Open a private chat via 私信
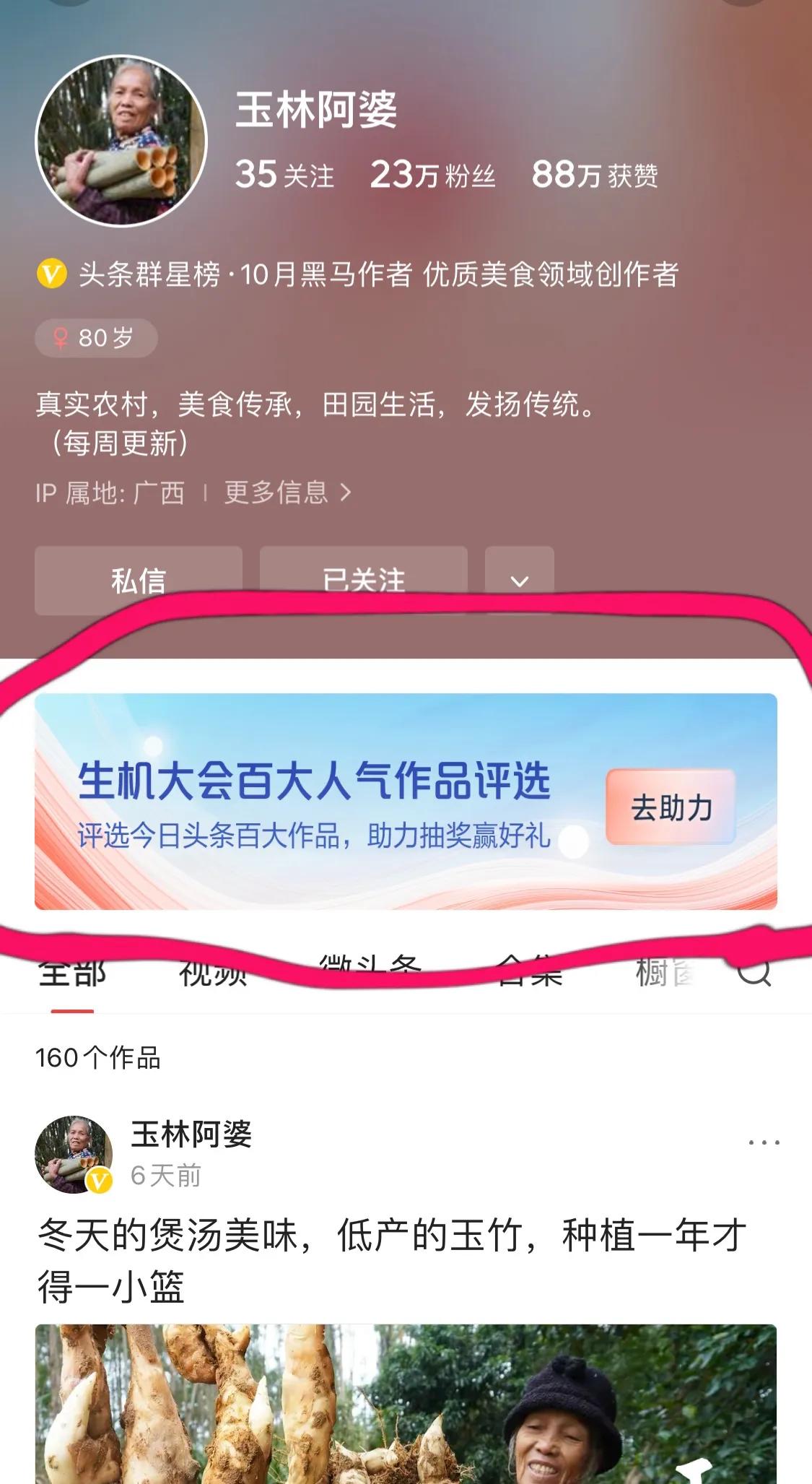The width and height of the screenshot is (812, 1484). coord(139,576)
